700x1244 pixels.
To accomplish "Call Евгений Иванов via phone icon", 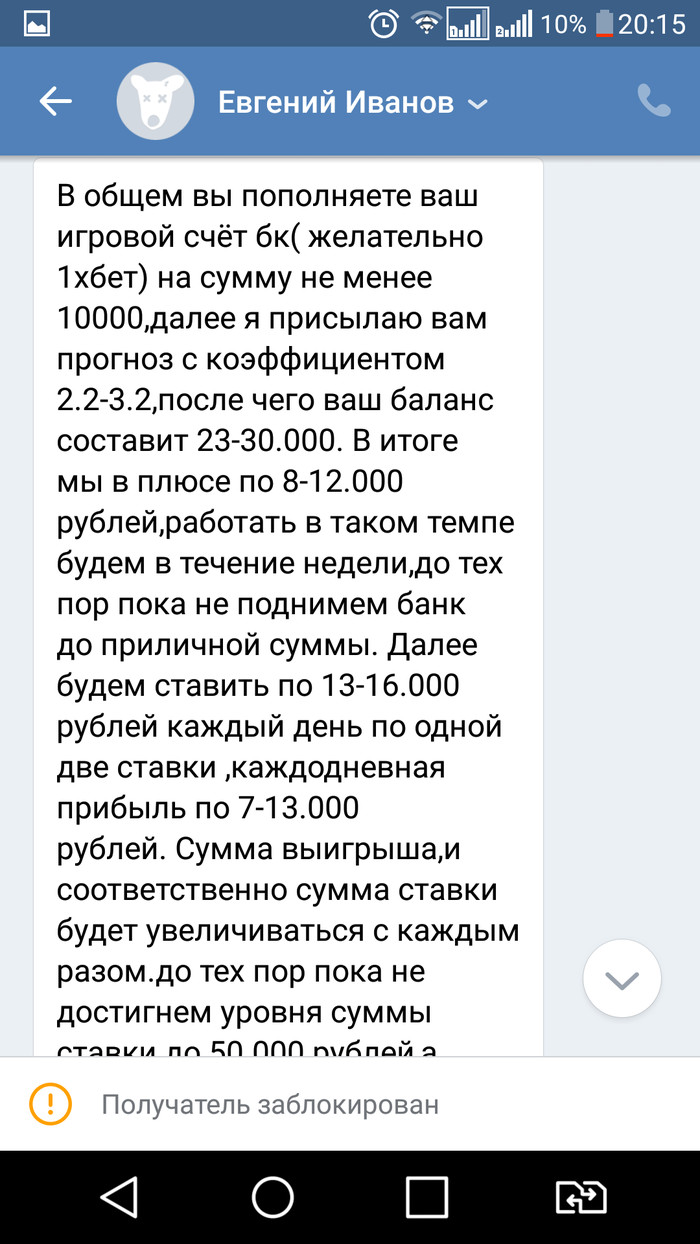I will 654,101.
